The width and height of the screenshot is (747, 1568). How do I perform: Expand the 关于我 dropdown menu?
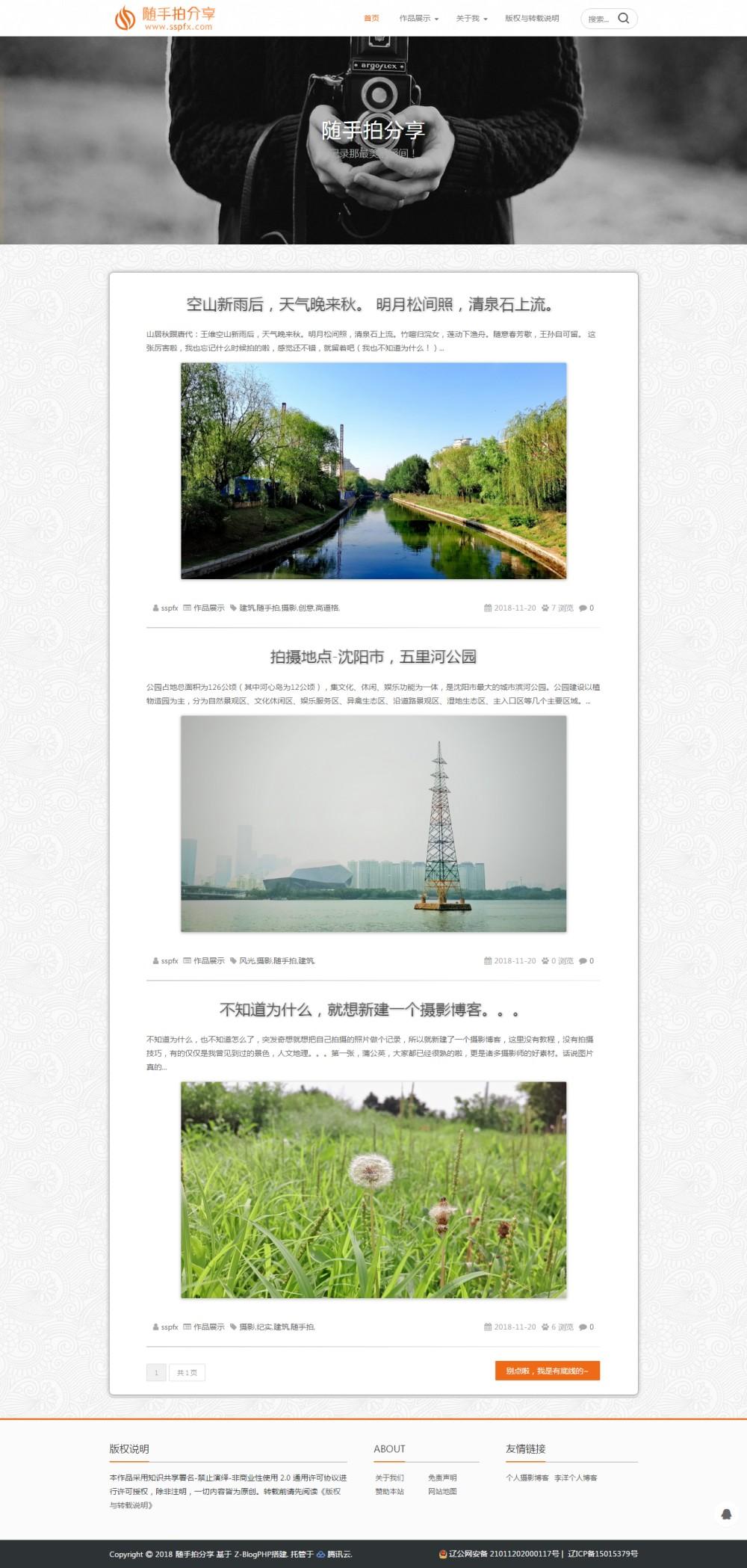[471, 19]
